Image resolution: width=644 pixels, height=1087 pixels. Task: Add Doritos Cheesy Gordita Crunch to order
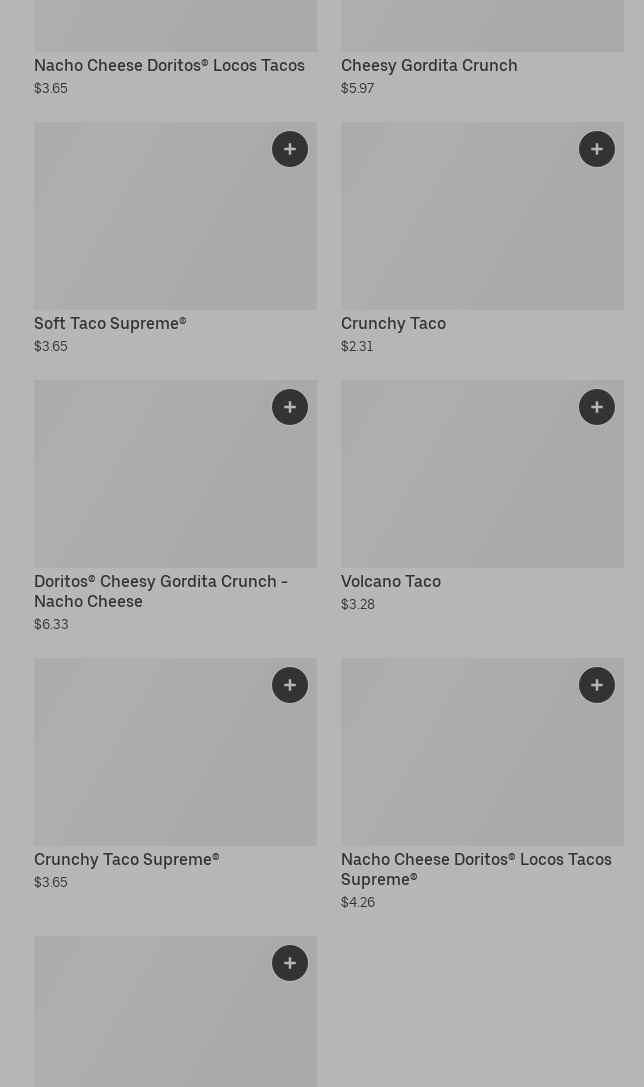point(290,407)
